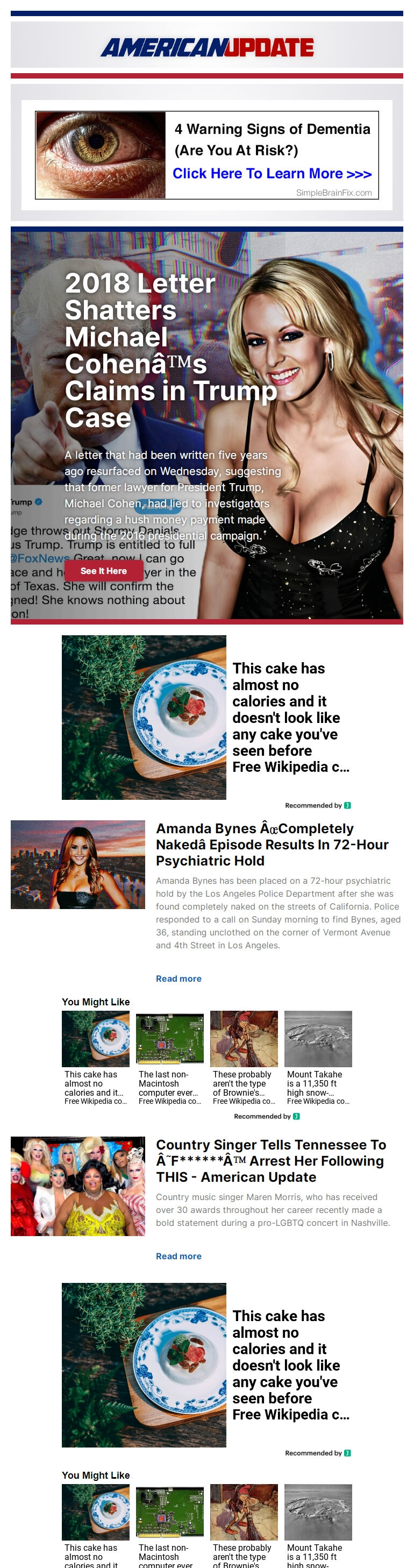The height and width of the screenshot is (1568, 414).
Task: Tap the Country Singer article photo
Action: coord(78,1186)
